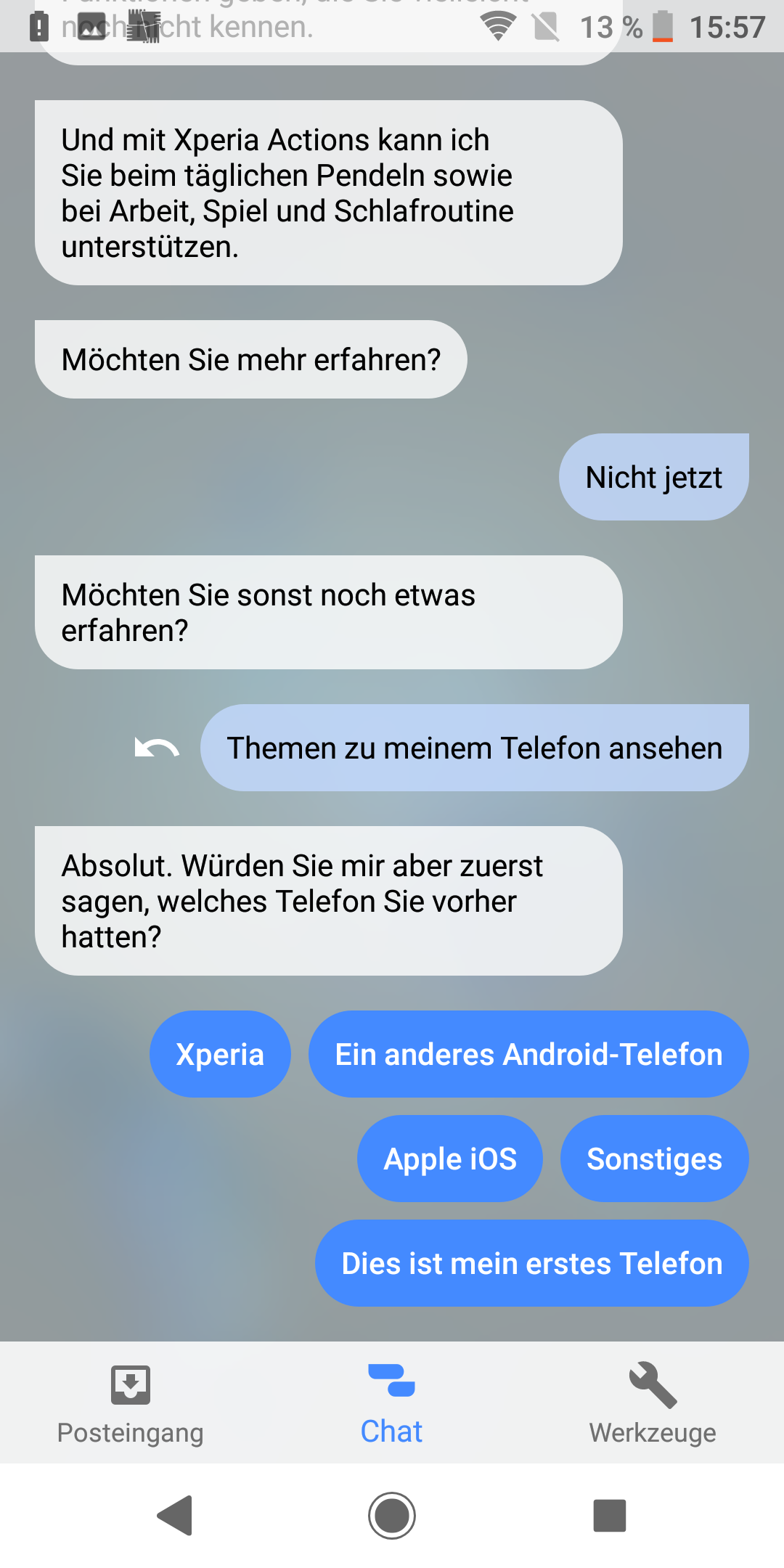Select Xperia as previous phone

220,1054
